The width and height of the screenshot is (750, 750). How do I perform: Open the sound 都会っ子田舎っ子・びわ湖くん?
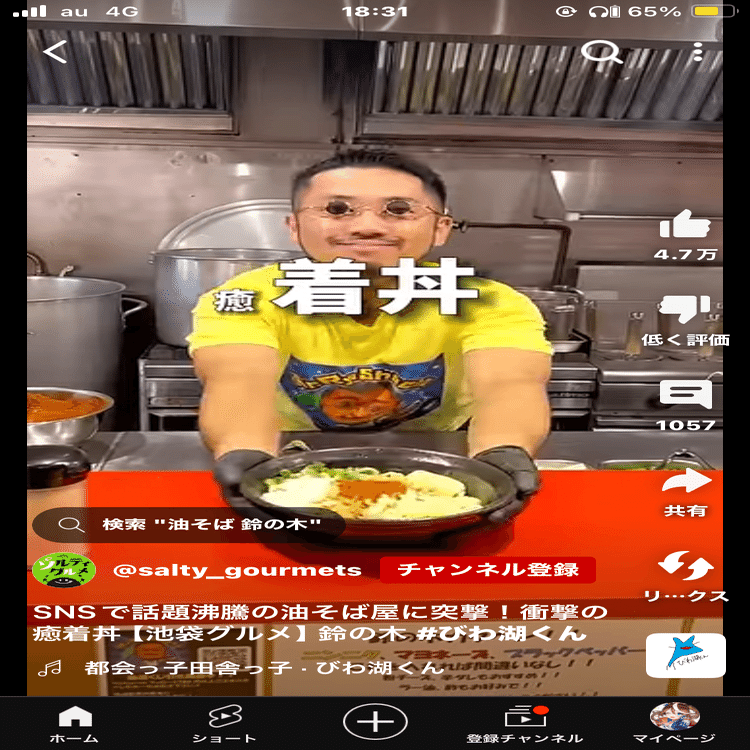point(263,667)
